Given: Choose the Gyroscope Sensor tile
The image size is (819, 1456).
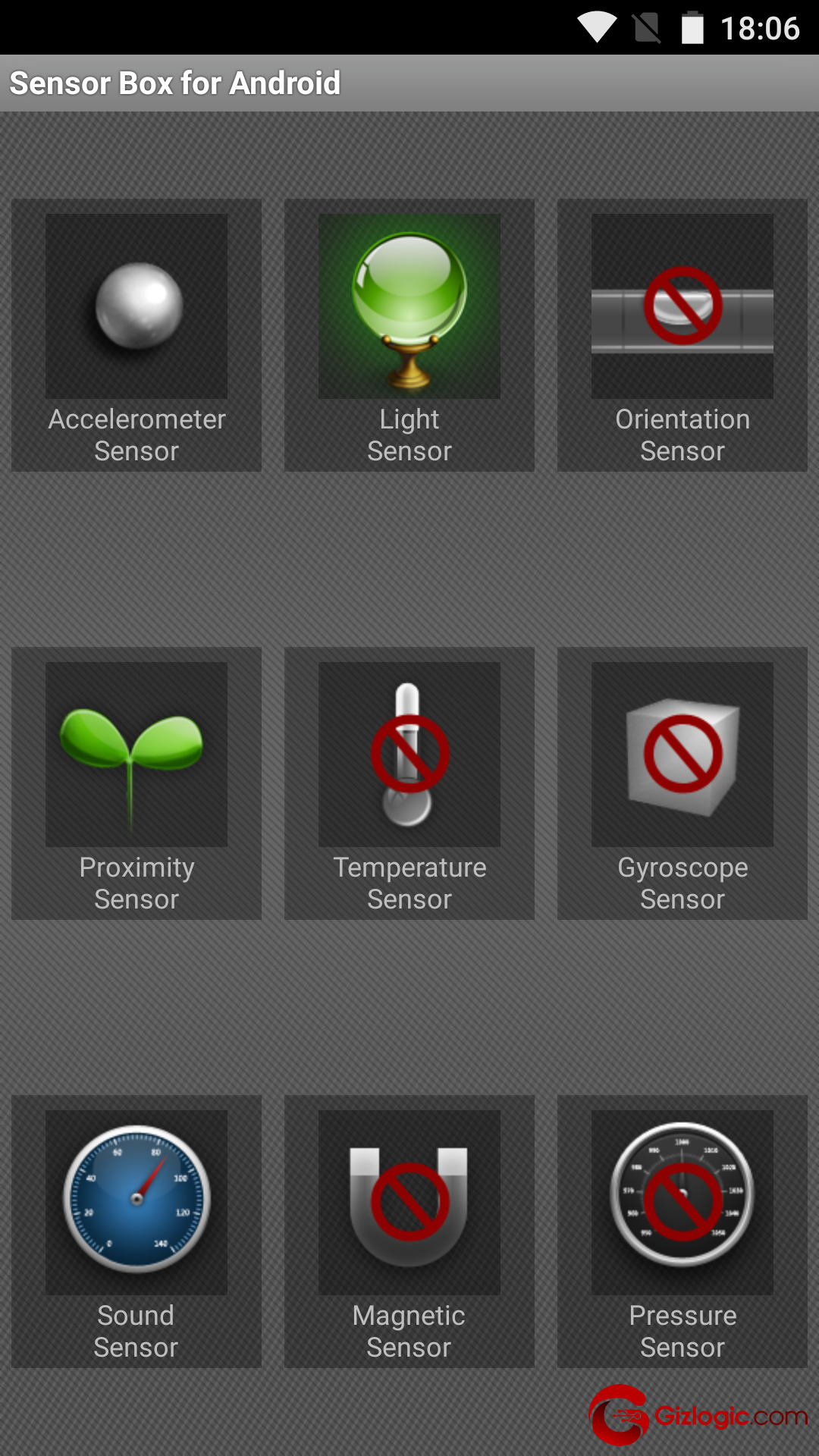Looking at the screenshot, I should point(682,783).
